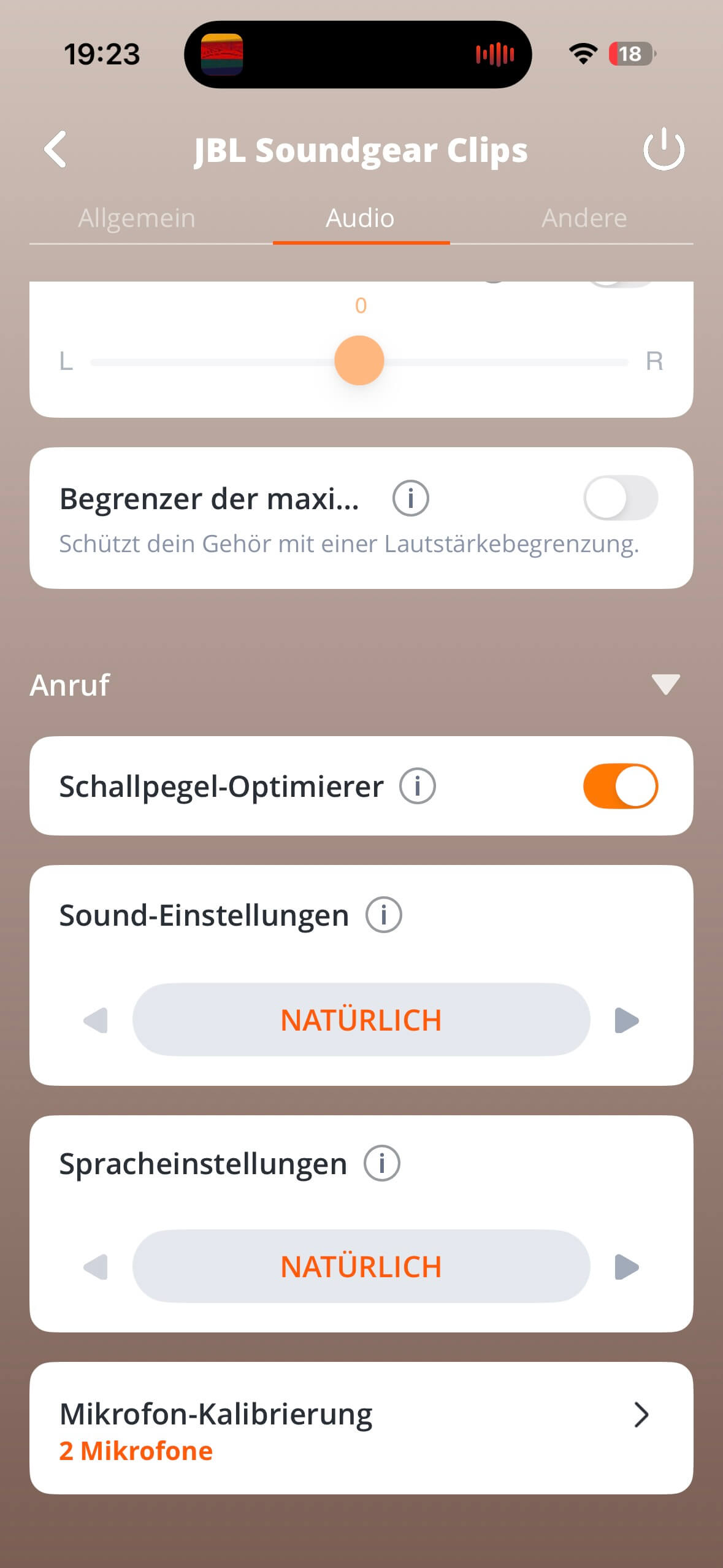Show info for Begrenzer der maxi…
The height and width of the screenshot is (1568, 723).
[x=410, y=498]
